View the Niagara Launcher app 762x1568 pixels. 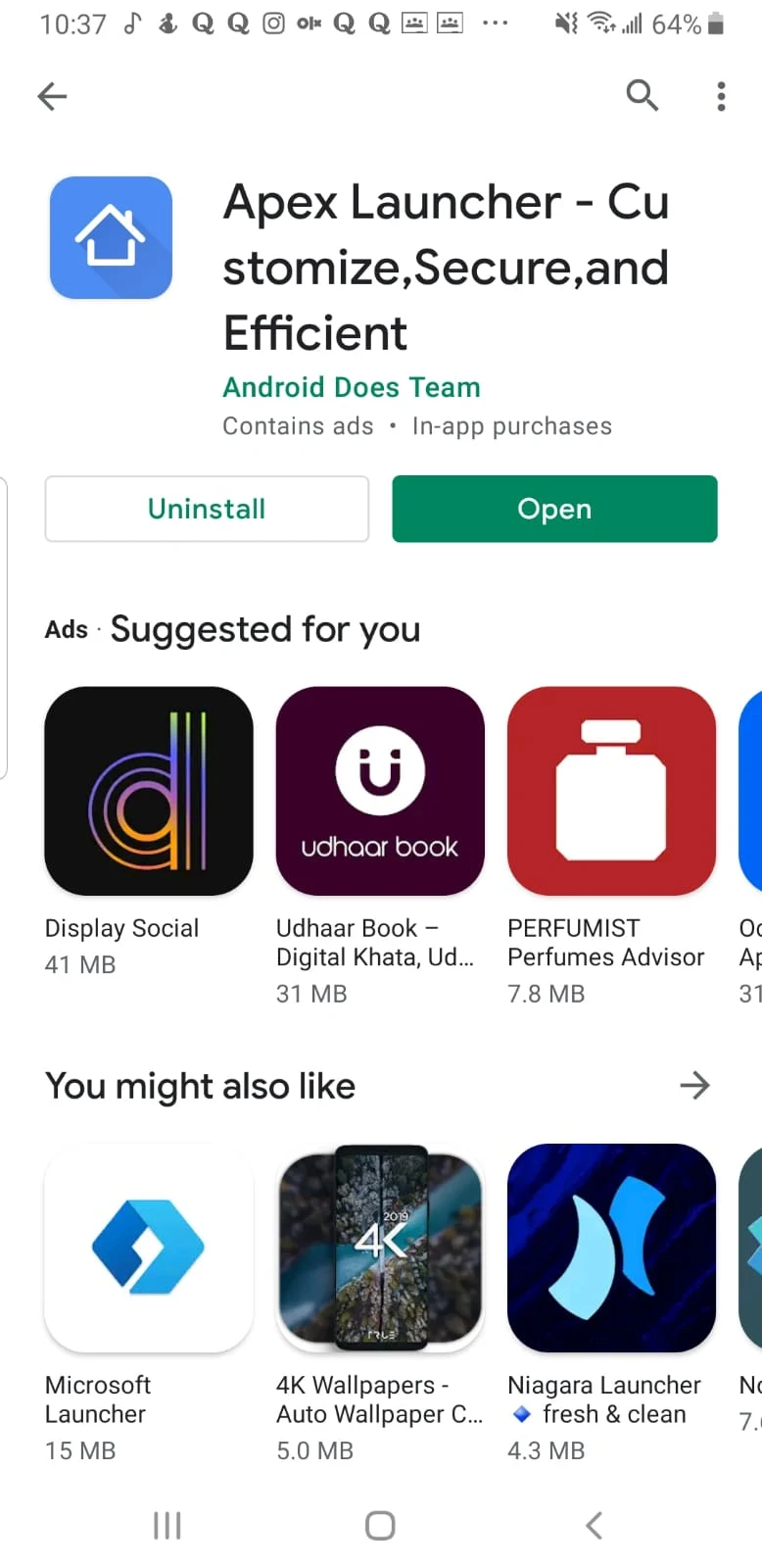pyautogui.click(x=611, y=1303)
